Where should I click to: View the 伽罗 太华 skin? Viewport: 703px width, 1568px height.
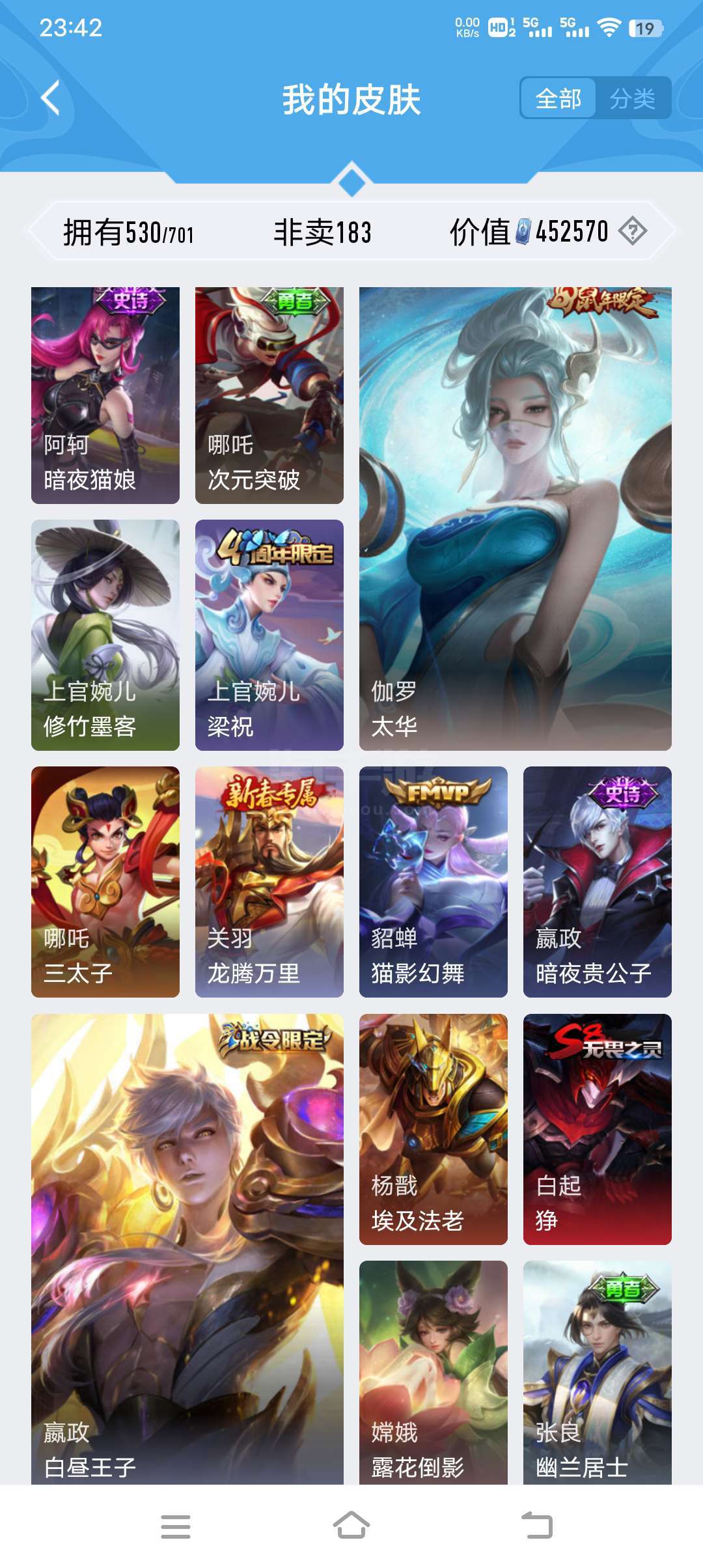click(516, 519)
